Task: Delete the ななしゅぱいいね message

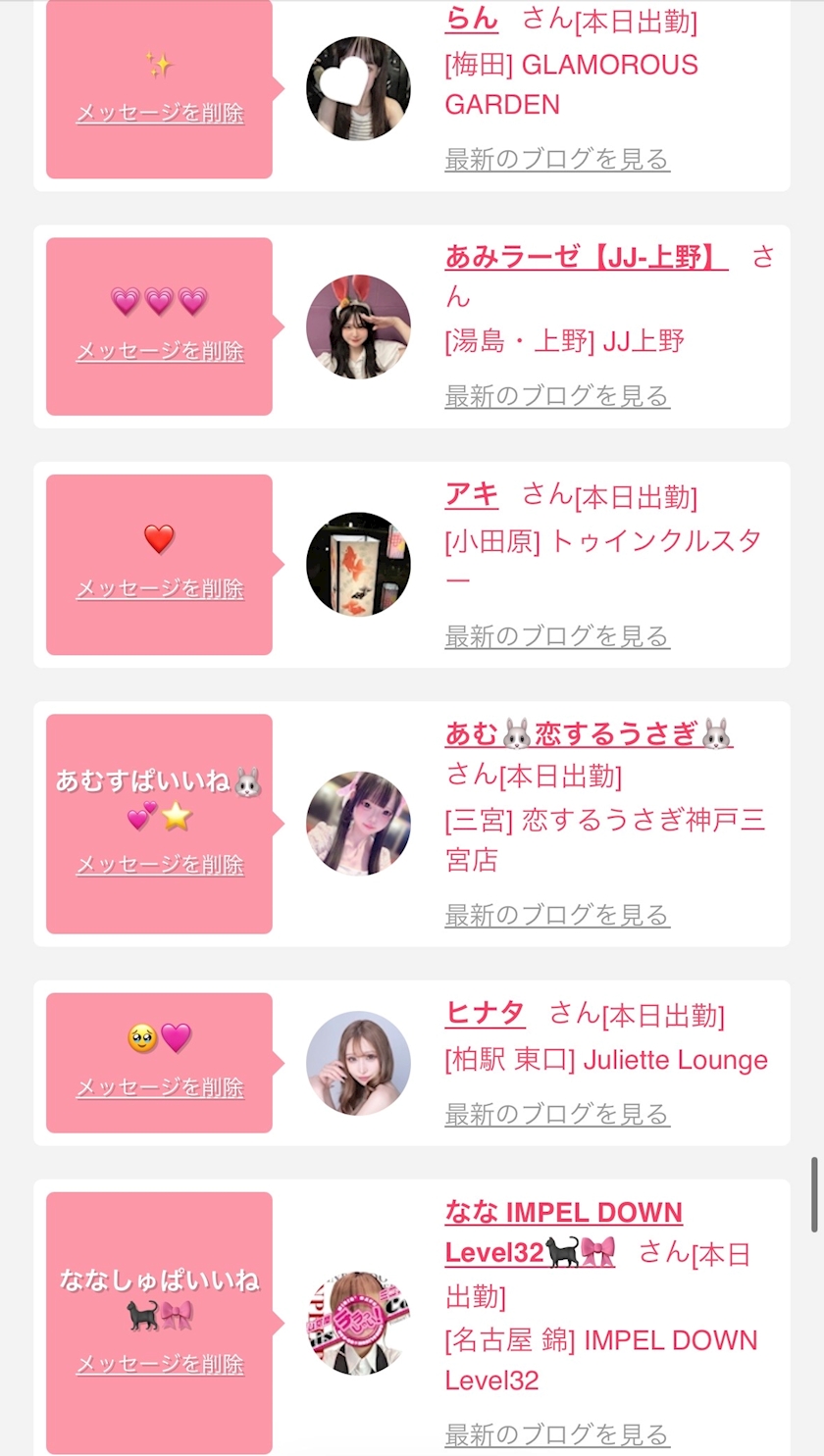Action: click(x=160, y=1364)
